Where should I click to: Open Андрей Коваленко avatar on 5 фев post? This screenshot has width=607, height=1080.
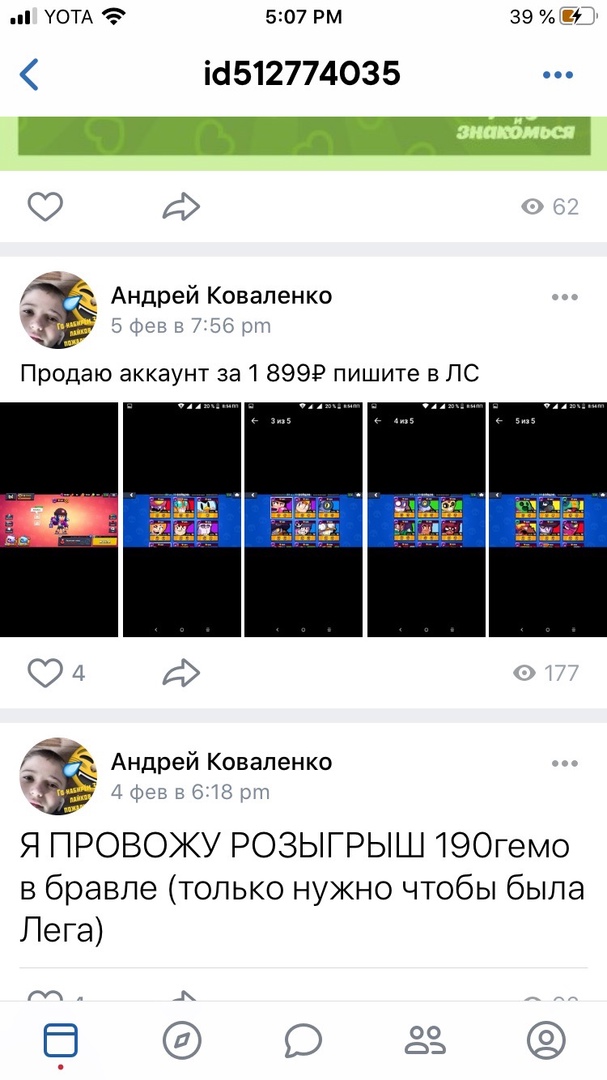[58, 310]
